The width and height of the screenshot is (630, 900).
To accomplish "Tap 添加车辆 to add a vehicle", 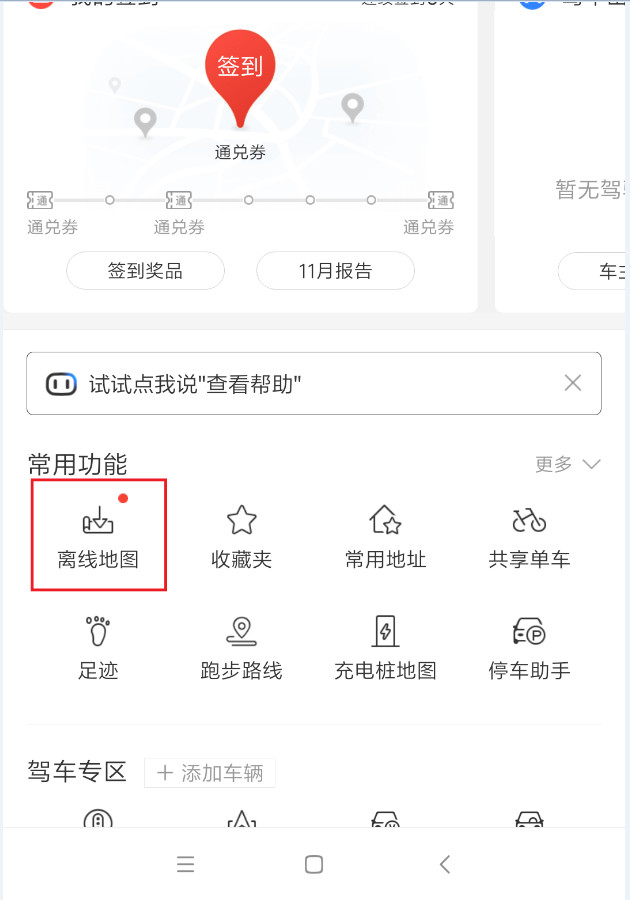I will [x=210, y=773].
